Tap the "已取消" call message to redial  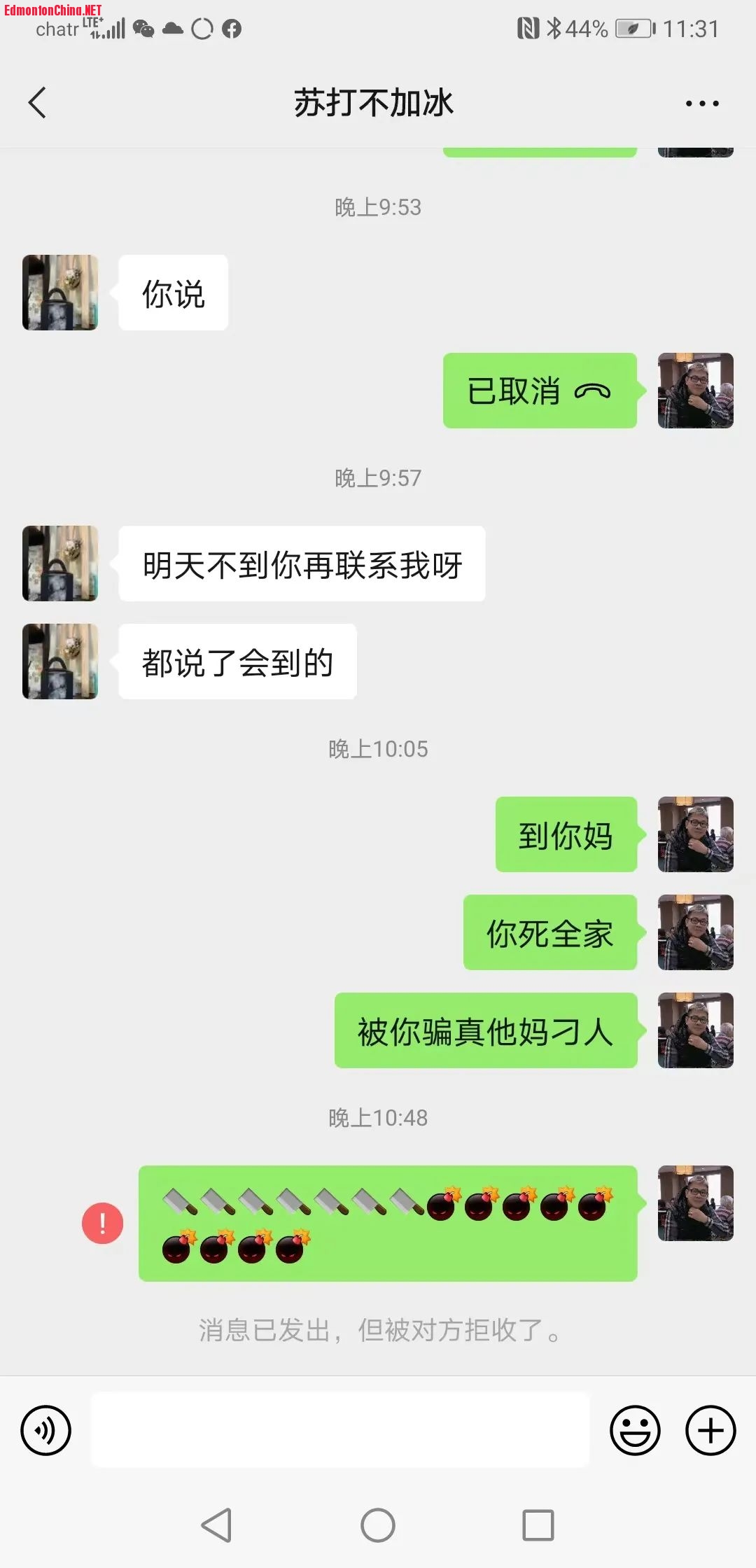pos(539,391)
